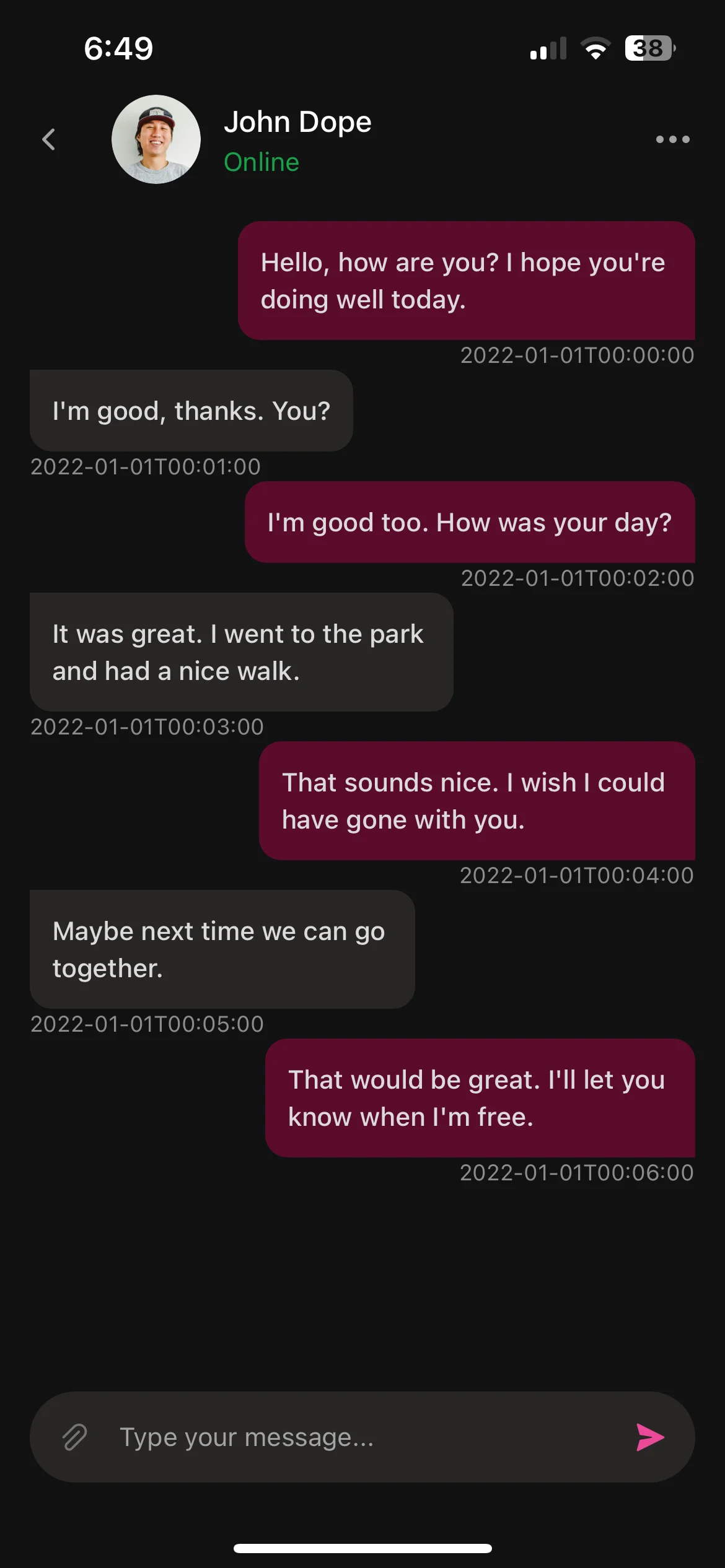Open John Dope's profile picture
This screenshot has height=1568, width=725.
(x=156, y=139)
